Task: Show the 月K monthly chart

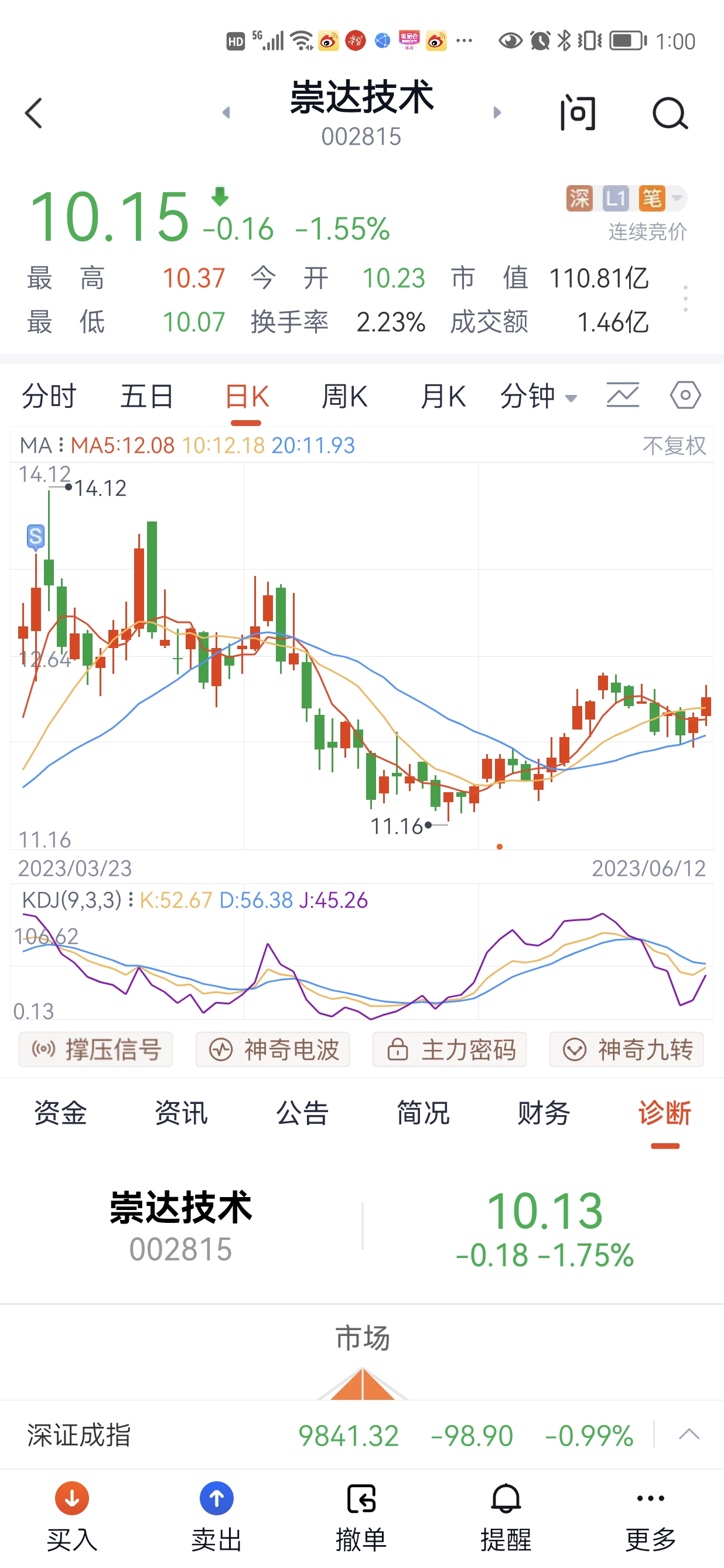Action: pyautogui.click(x=443, y=396)
